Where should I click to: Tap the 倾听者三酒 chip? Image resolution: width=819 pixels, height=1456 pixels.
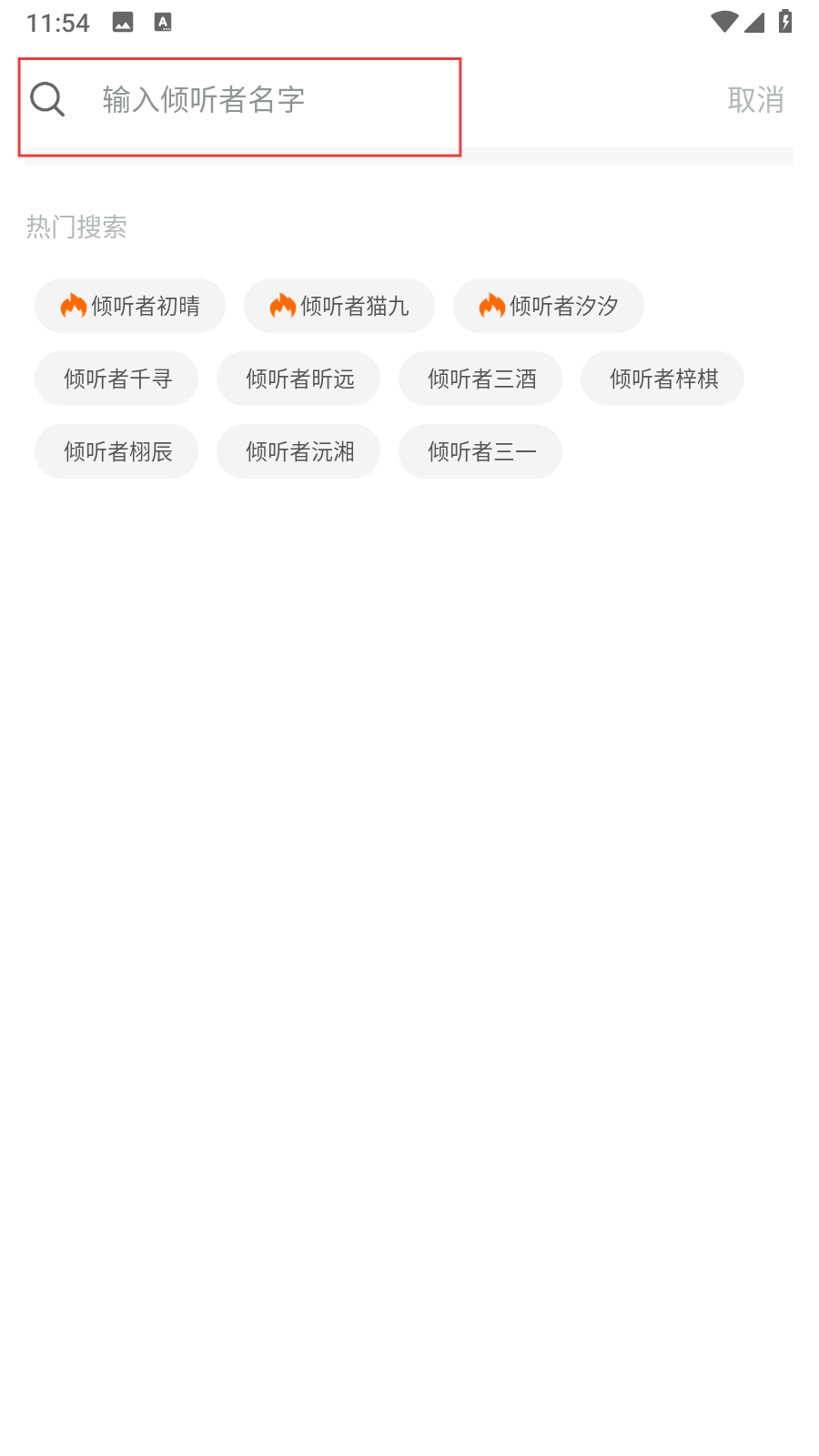pyautogui.click(x=480, y=379)
